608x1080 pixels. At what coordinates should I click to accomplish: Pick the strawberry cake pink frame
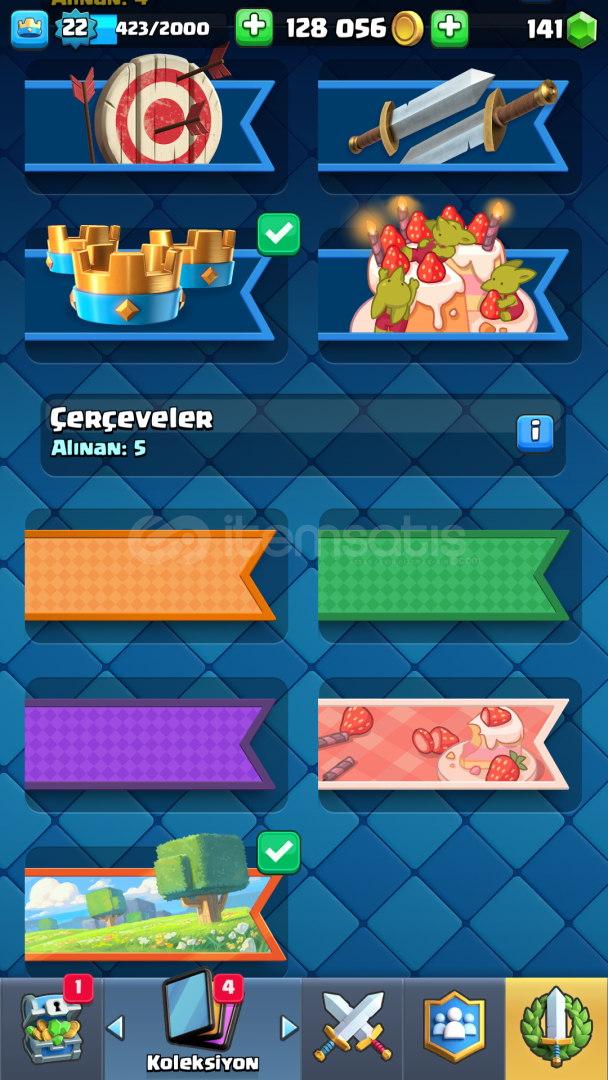(450, 745)
